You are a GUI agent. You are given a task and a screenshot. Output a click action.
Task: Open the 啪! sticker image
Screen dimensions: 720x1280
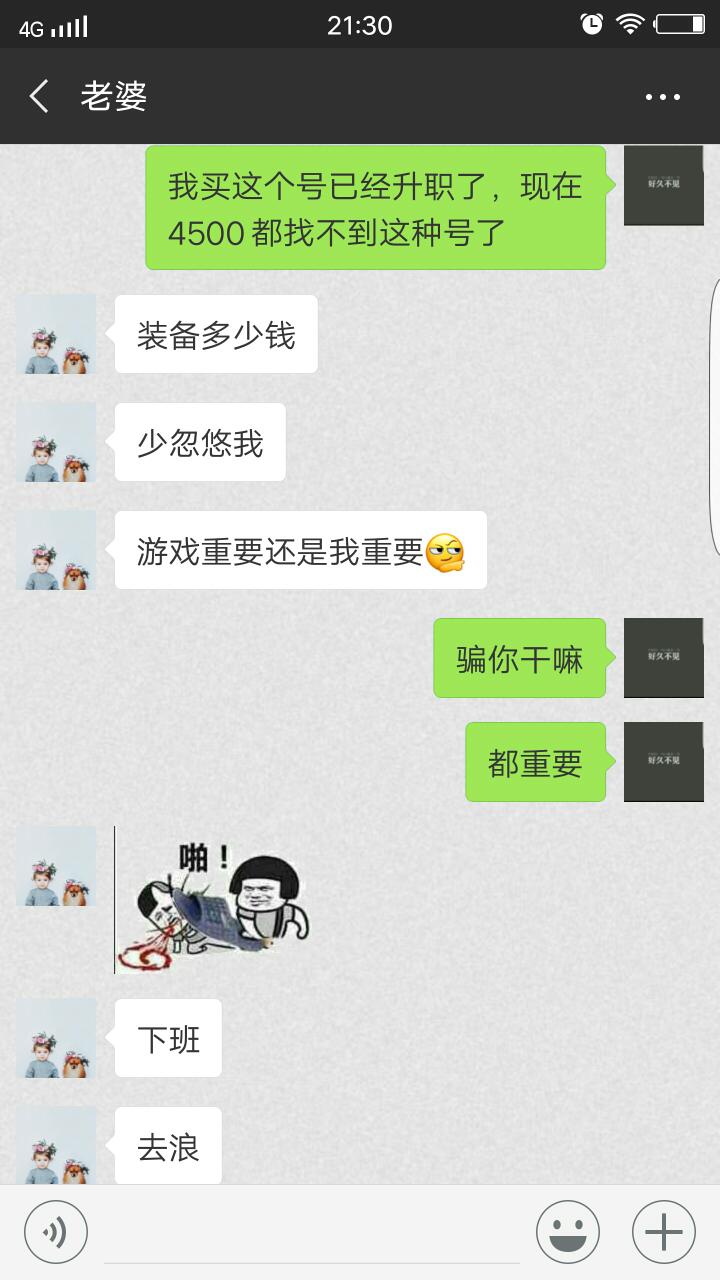coord(214,900)
